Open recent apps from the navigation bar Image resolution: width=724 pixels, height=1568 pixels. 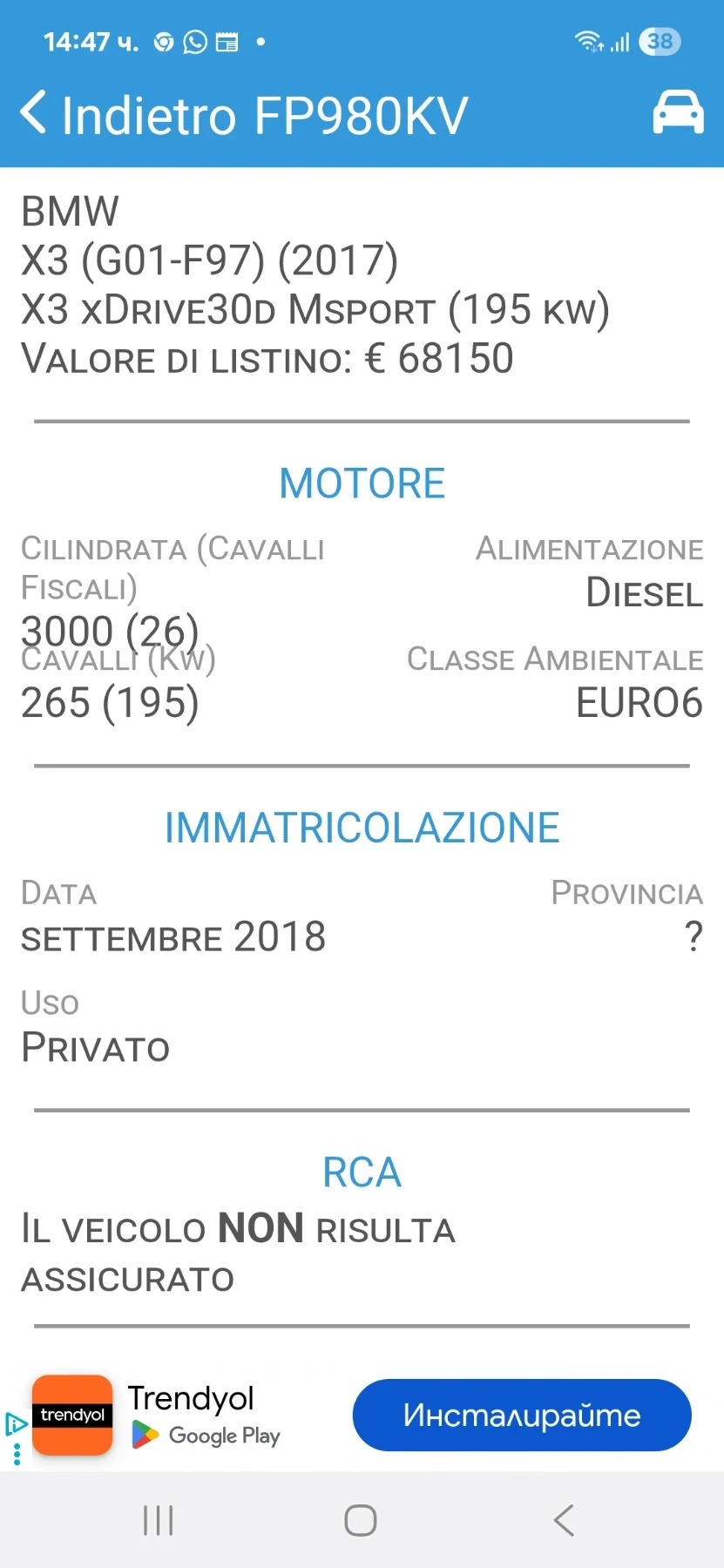[x=159, y=1520]
